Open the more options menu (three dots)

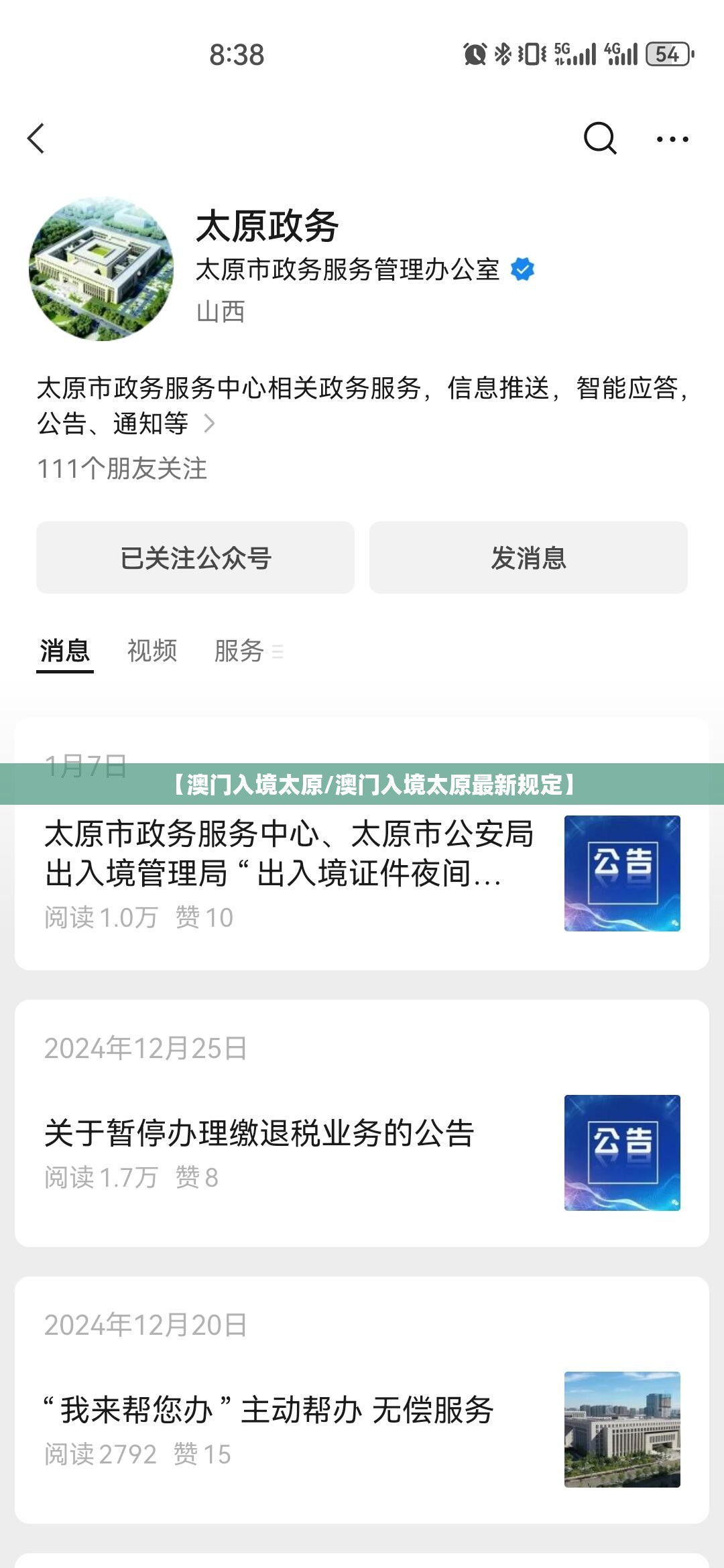click(x=672, y=137)
